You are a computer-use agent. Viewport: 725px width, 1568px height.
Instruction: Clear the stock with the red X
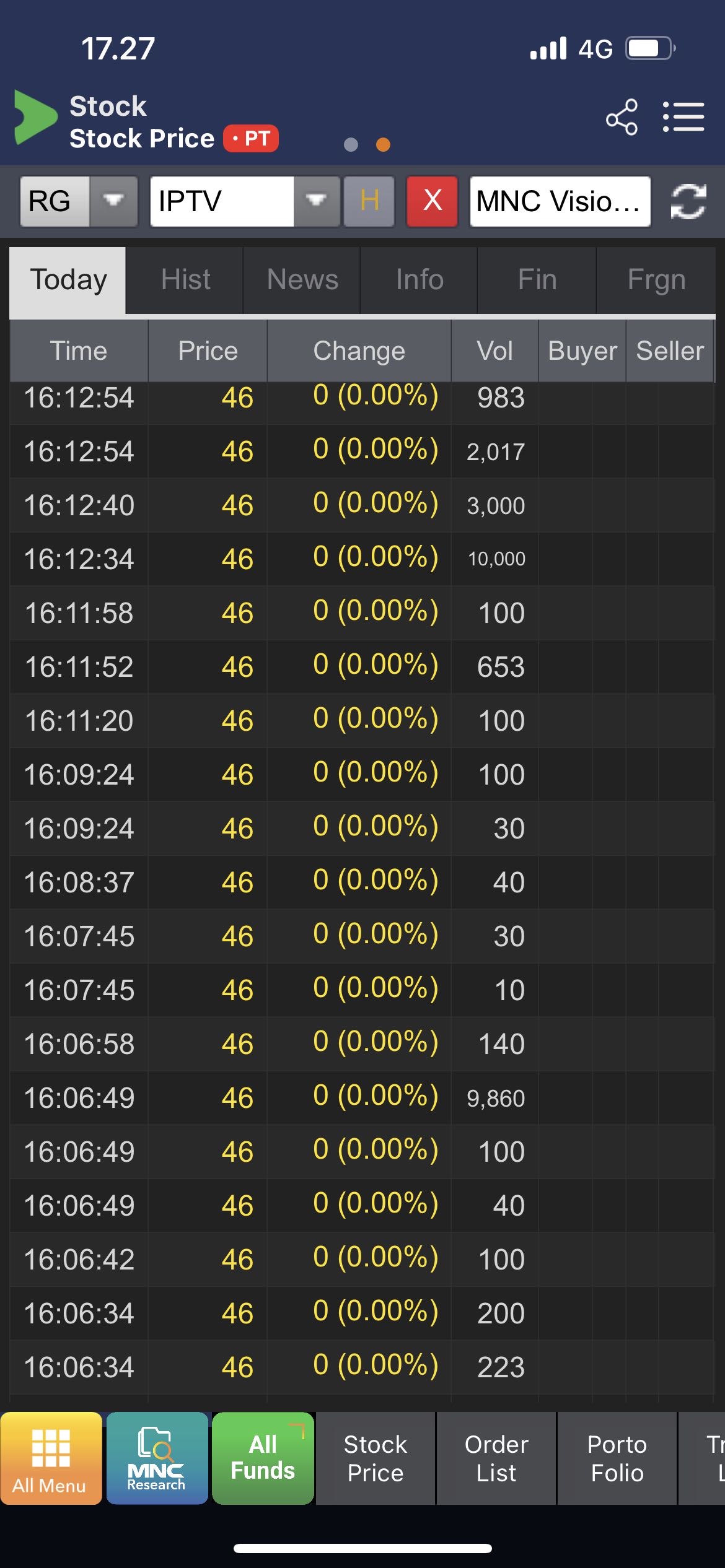pyautogui.click(x=432, y=201)
